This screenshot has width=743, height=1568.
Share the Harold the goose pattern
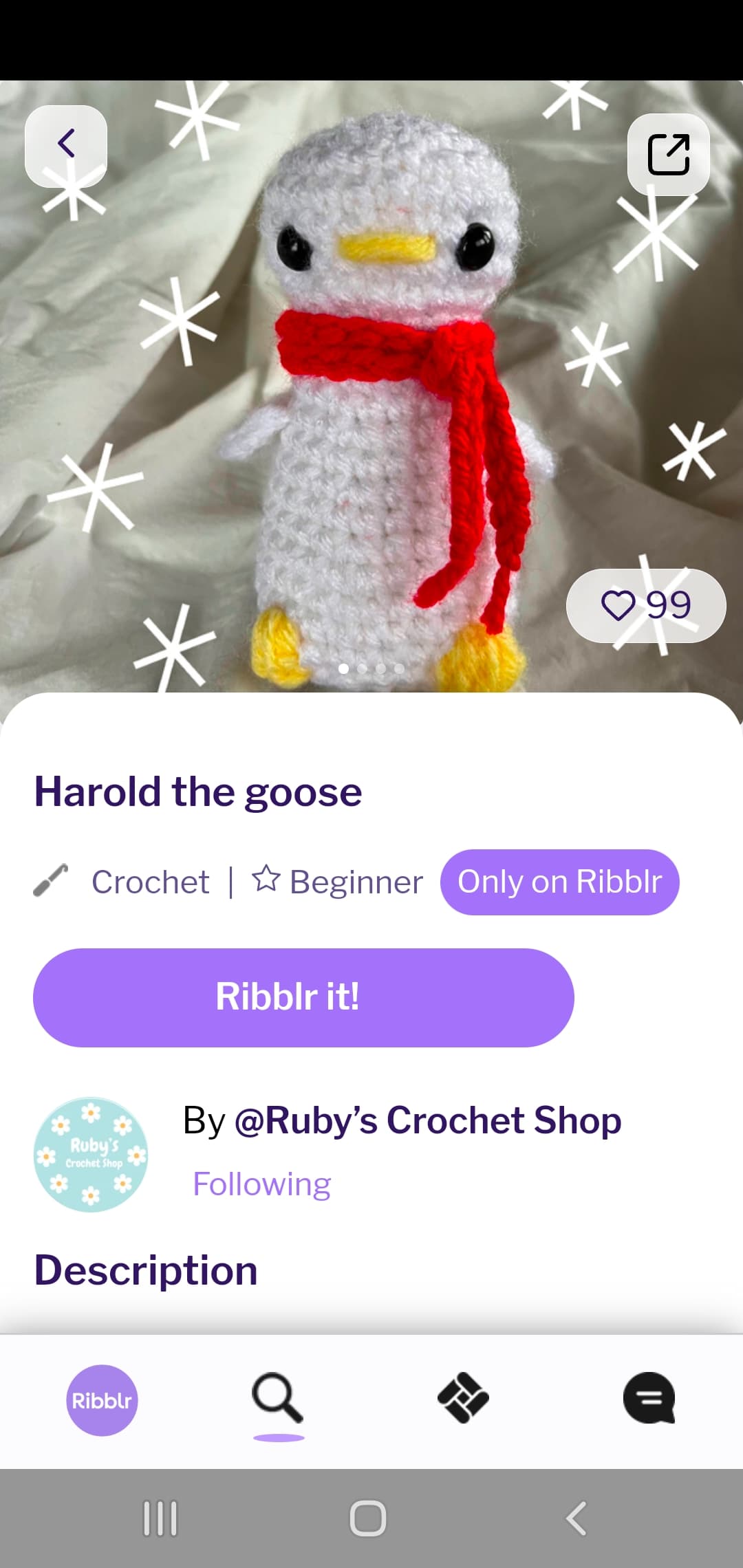click(668, 154)
